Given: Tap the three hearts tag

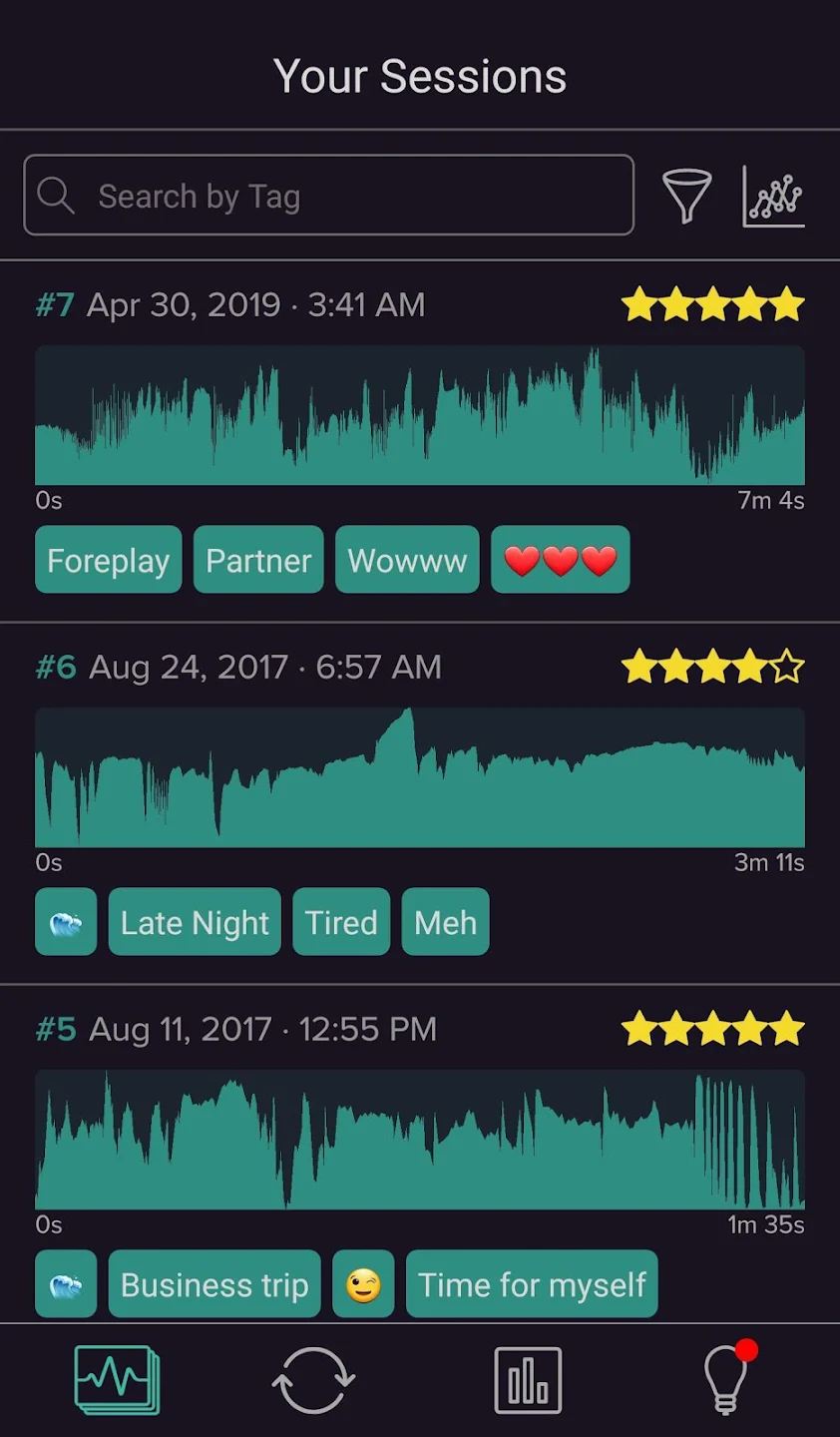Looking at the screenshot, I should [x=560, y=560].
